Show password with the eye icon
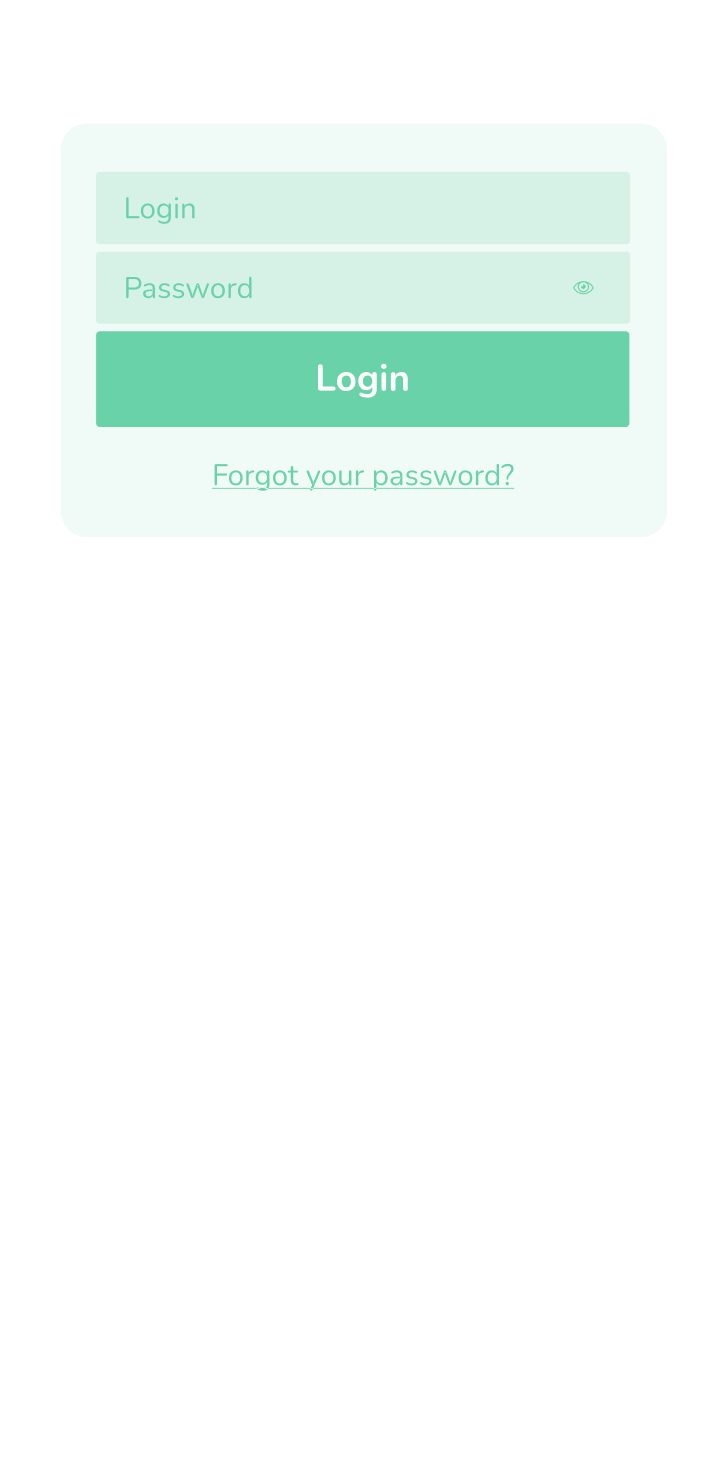724x1460 pixels. pos(583,288)
